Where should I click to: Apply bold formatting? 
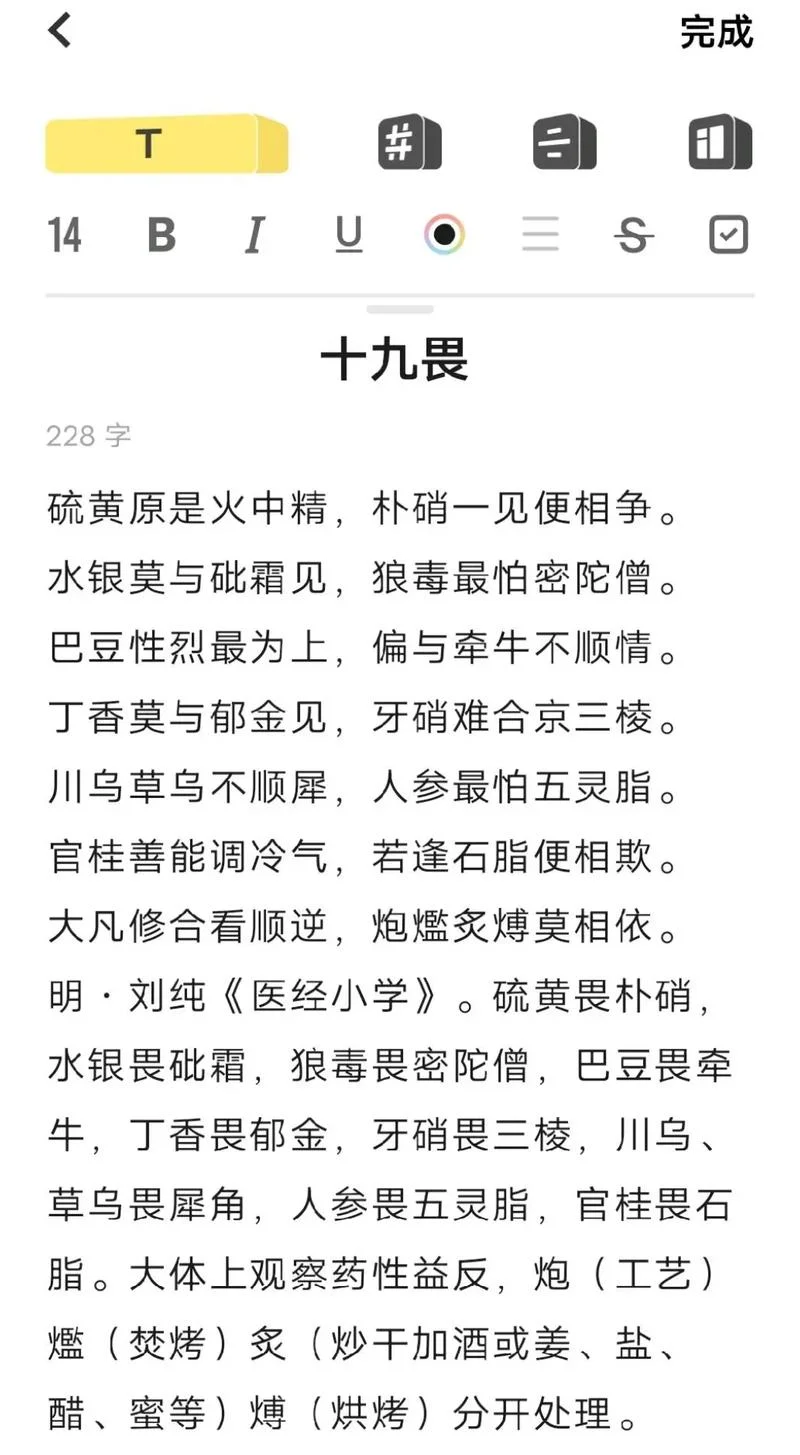coord(161,235)
